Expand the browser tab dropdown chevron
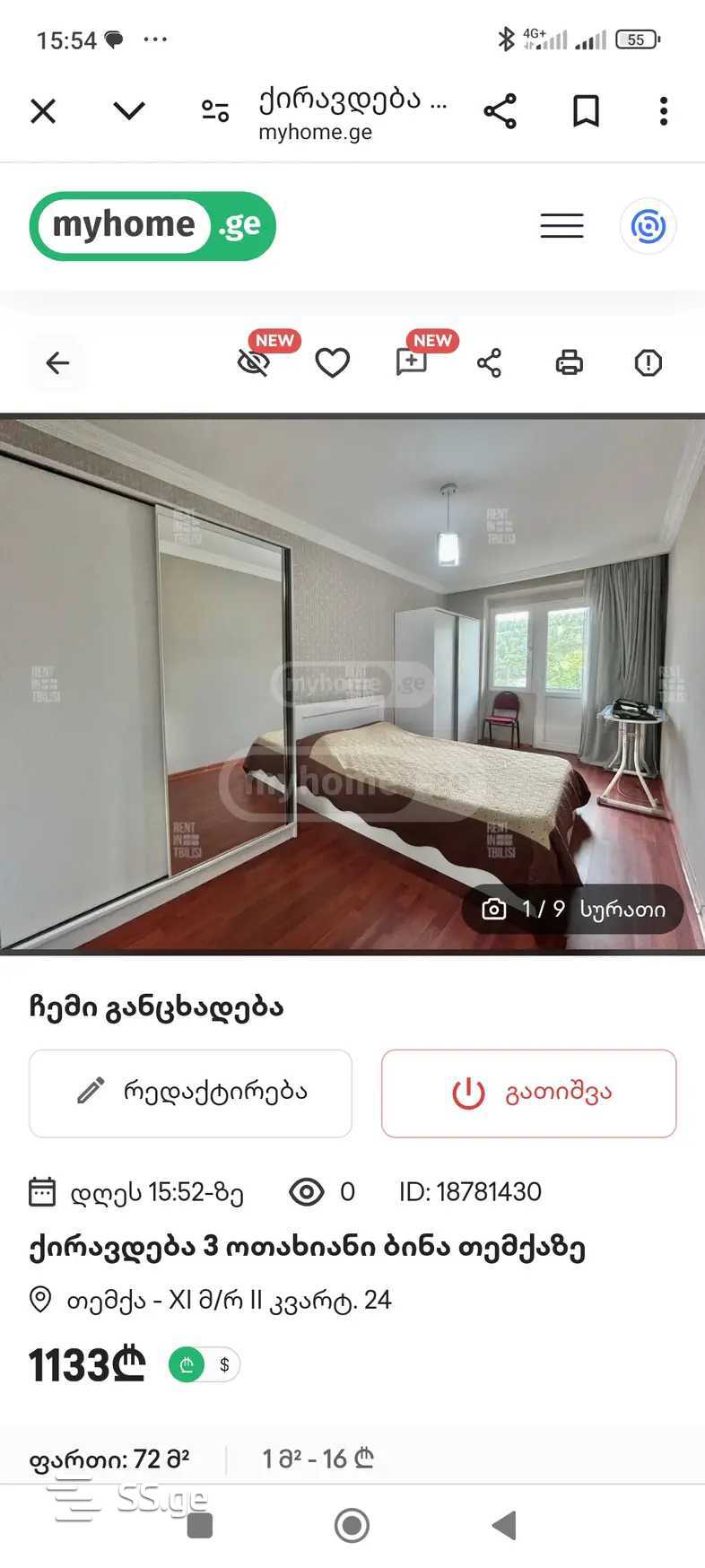The height and width of the screenshot is (1568, 705). pos(129,111)
